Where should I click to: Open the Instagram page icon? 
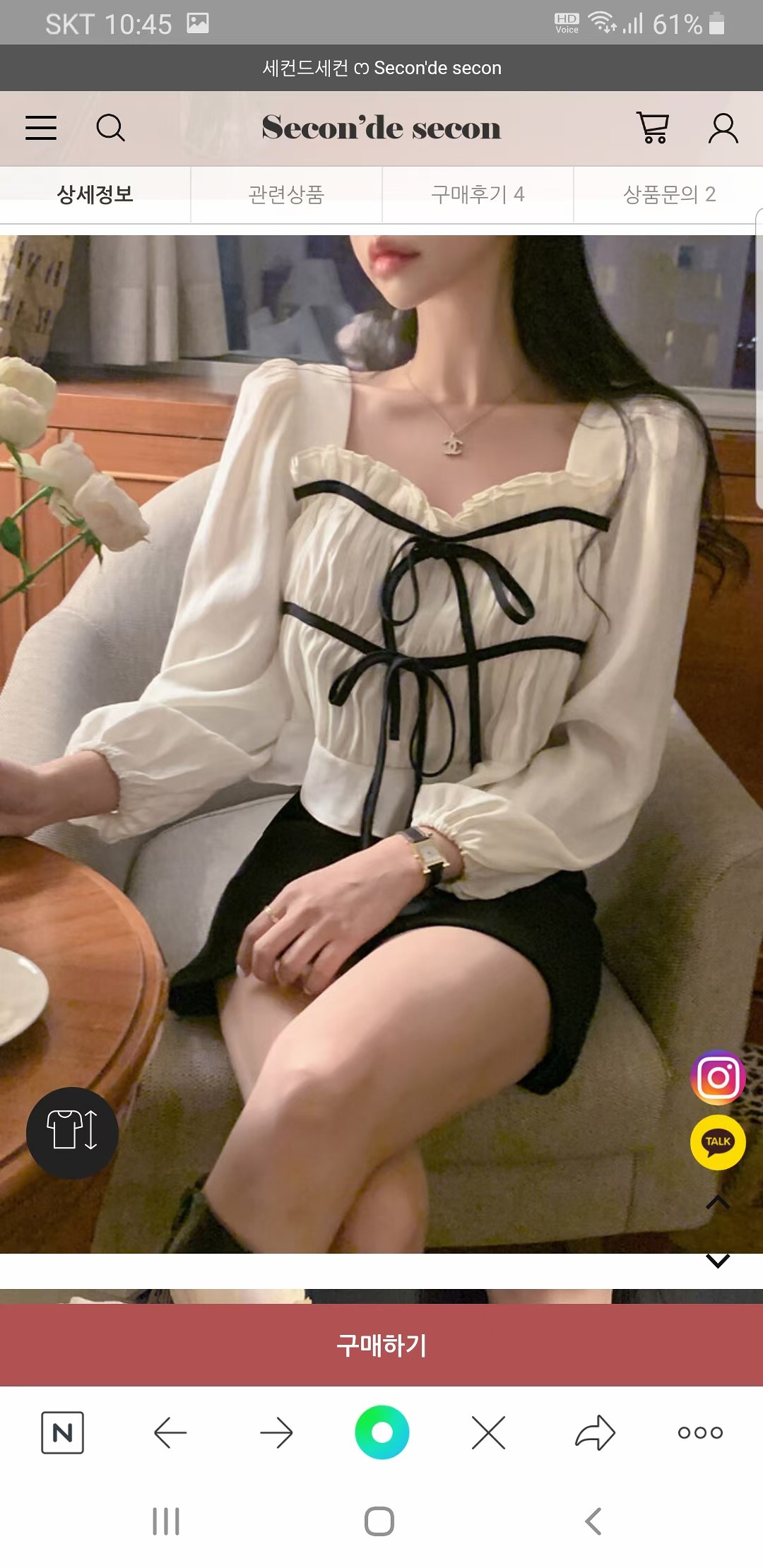[x=718, y=1077]
